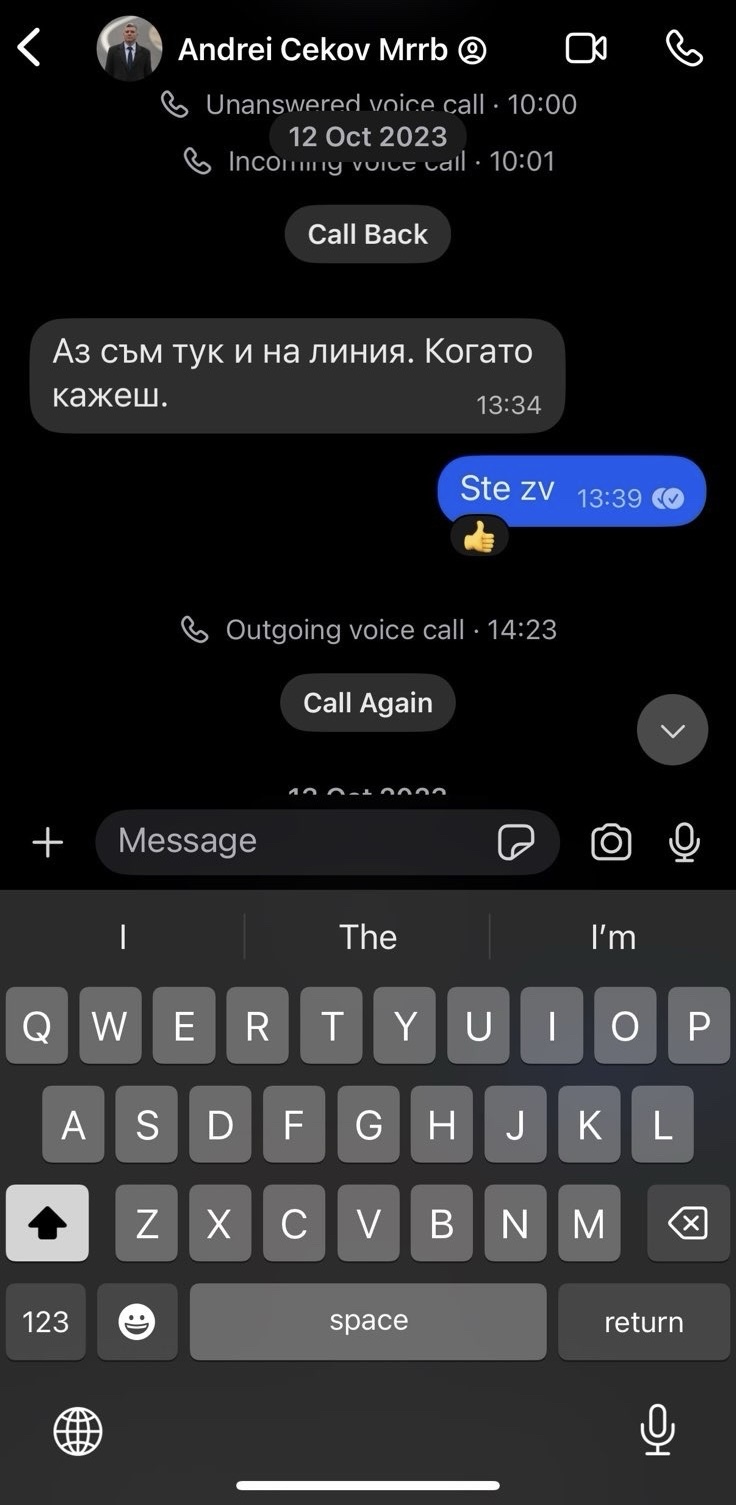Choose the "I'm" keyboard suggestion

[613, 937]
